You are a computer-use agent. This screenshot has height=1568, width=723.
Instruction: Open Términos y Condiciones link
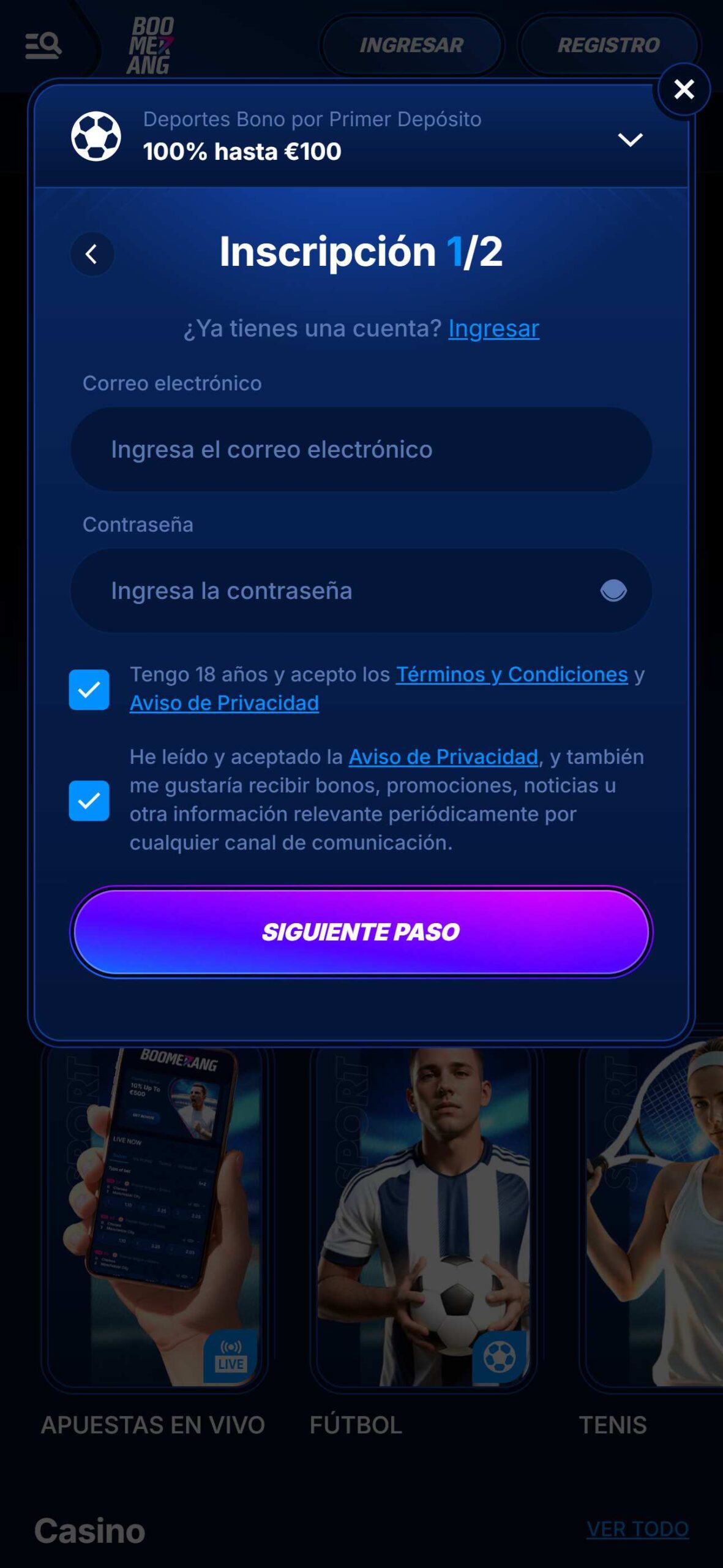(x=512, y=674)
